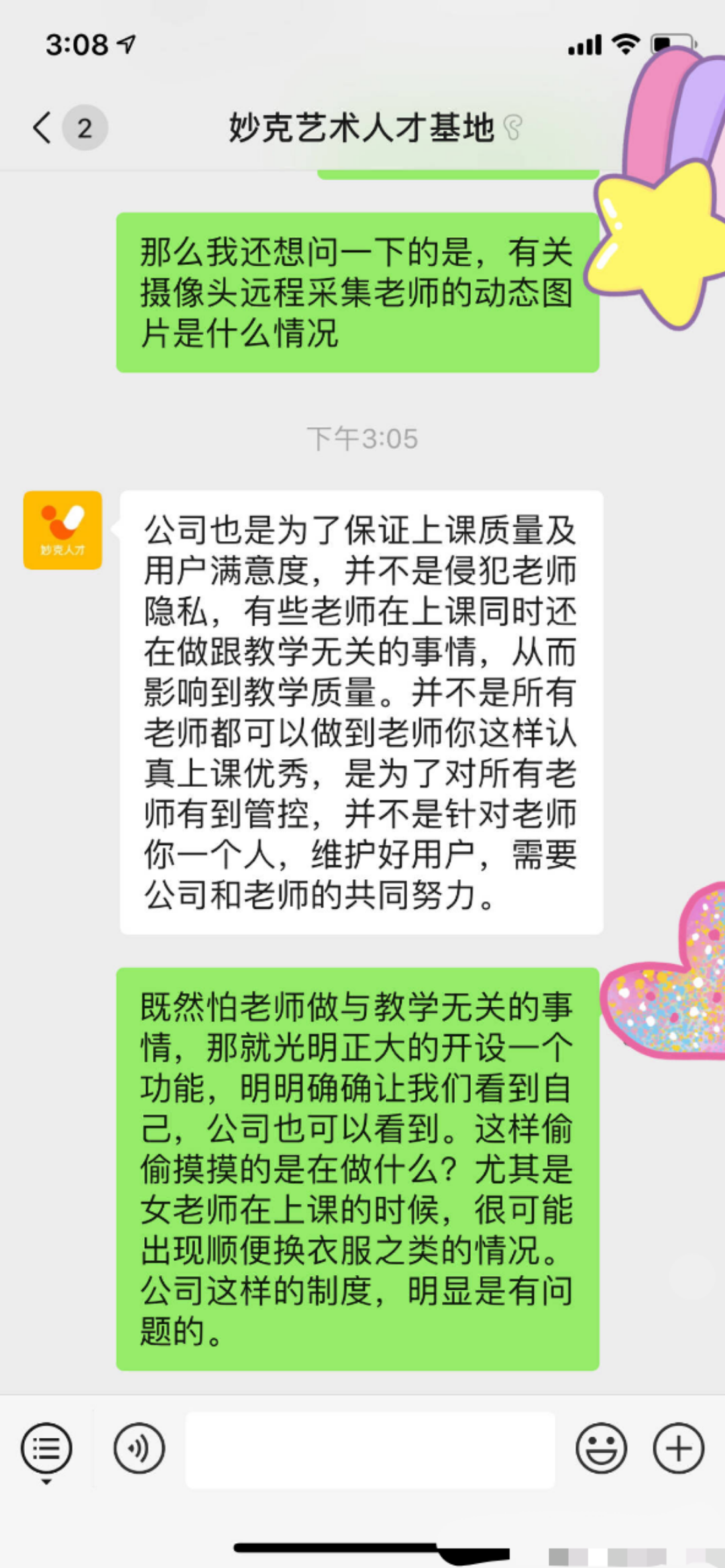
Task: Go back to the chat list
Action: (x=42, y=127)
